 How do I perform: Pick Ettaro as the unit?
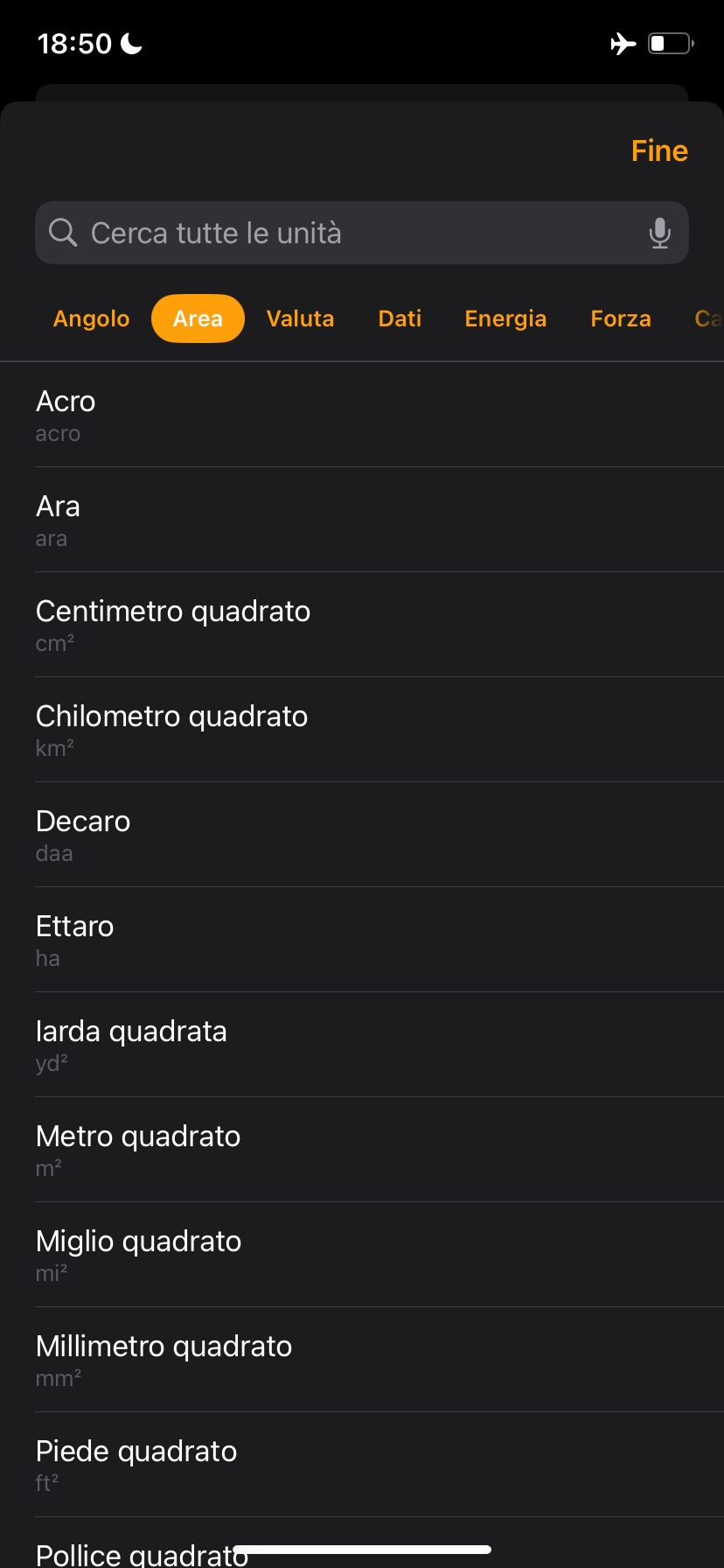[362, 940]
